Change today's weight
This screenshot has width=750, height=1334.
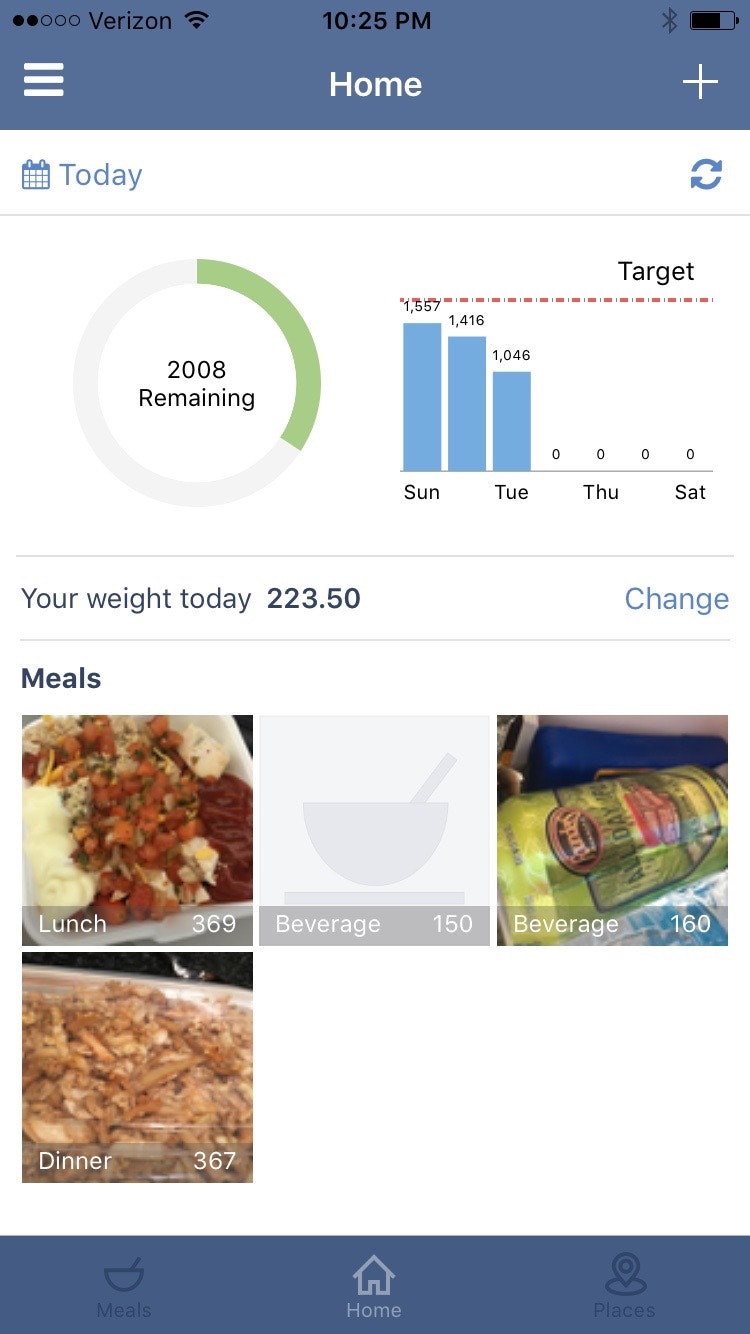[676, 598]
